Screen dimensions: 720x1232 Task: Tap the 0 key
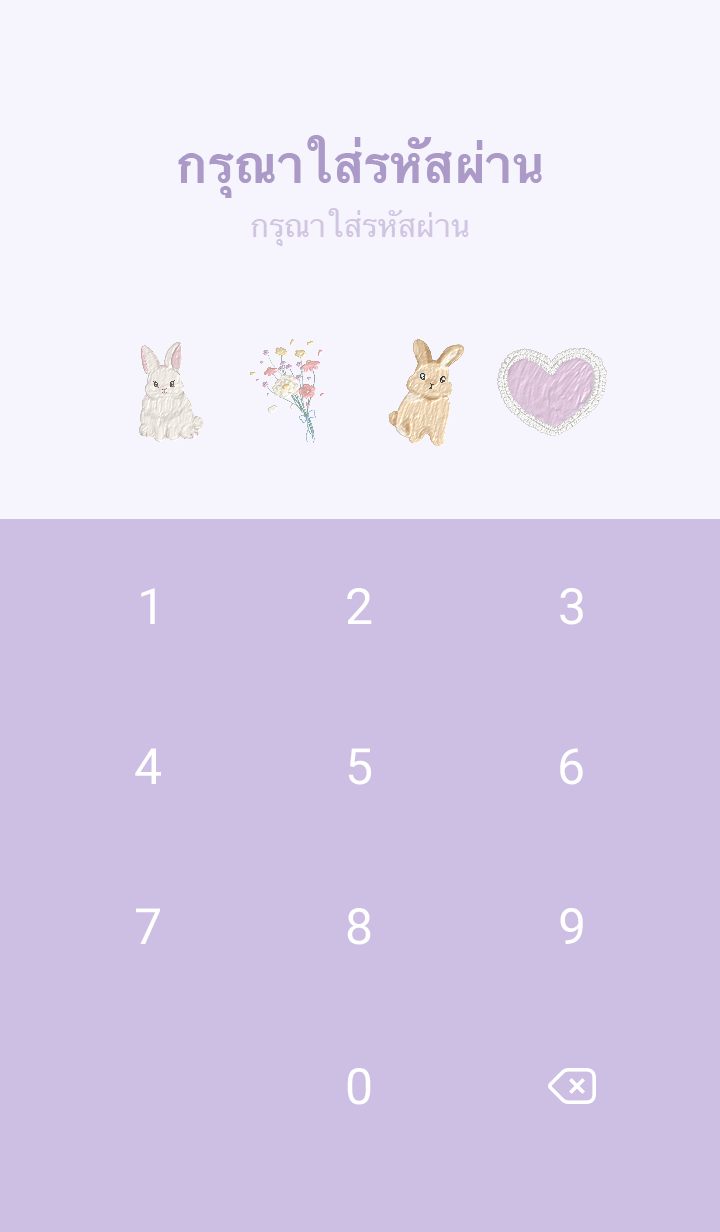[359, 1087]
